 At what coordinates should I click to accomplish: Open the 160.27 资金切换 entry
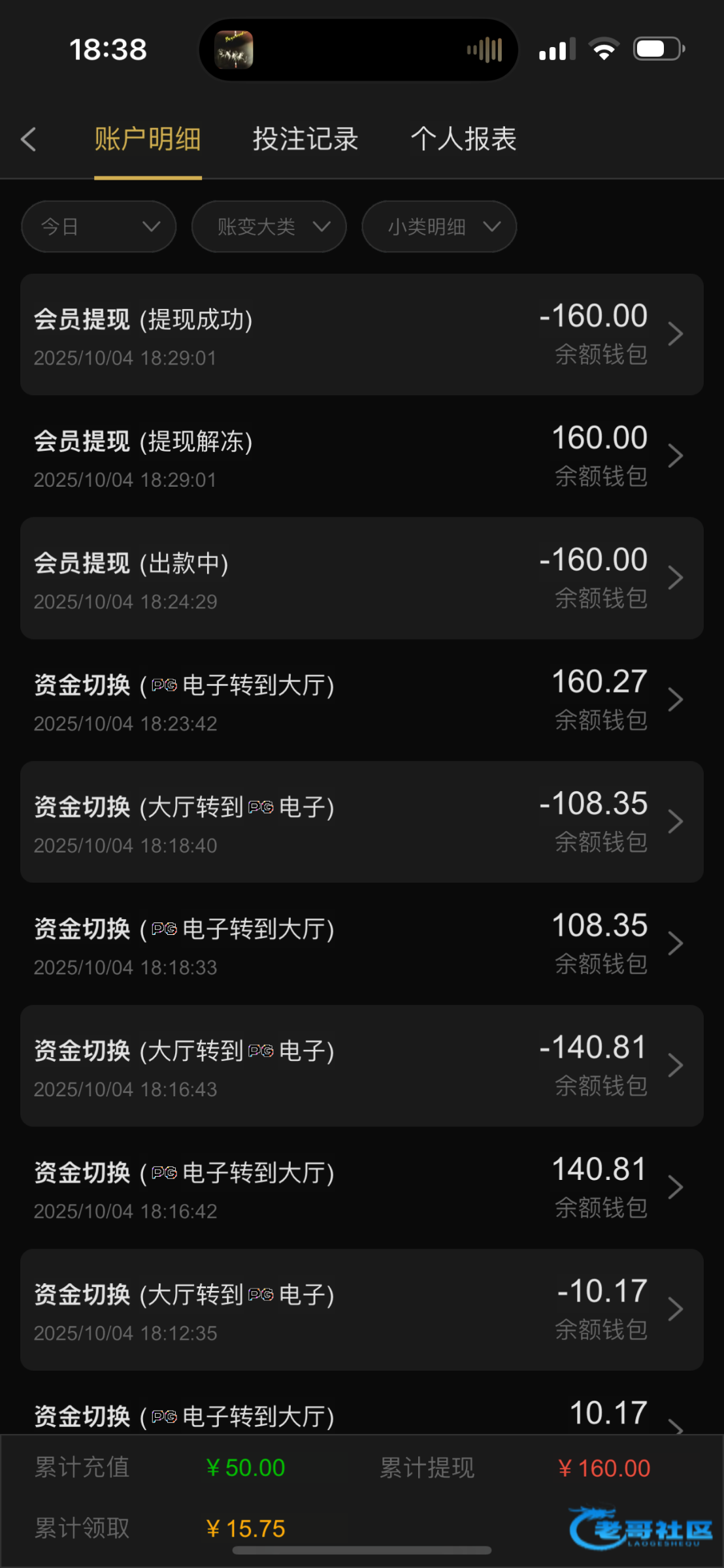point(361,700)
